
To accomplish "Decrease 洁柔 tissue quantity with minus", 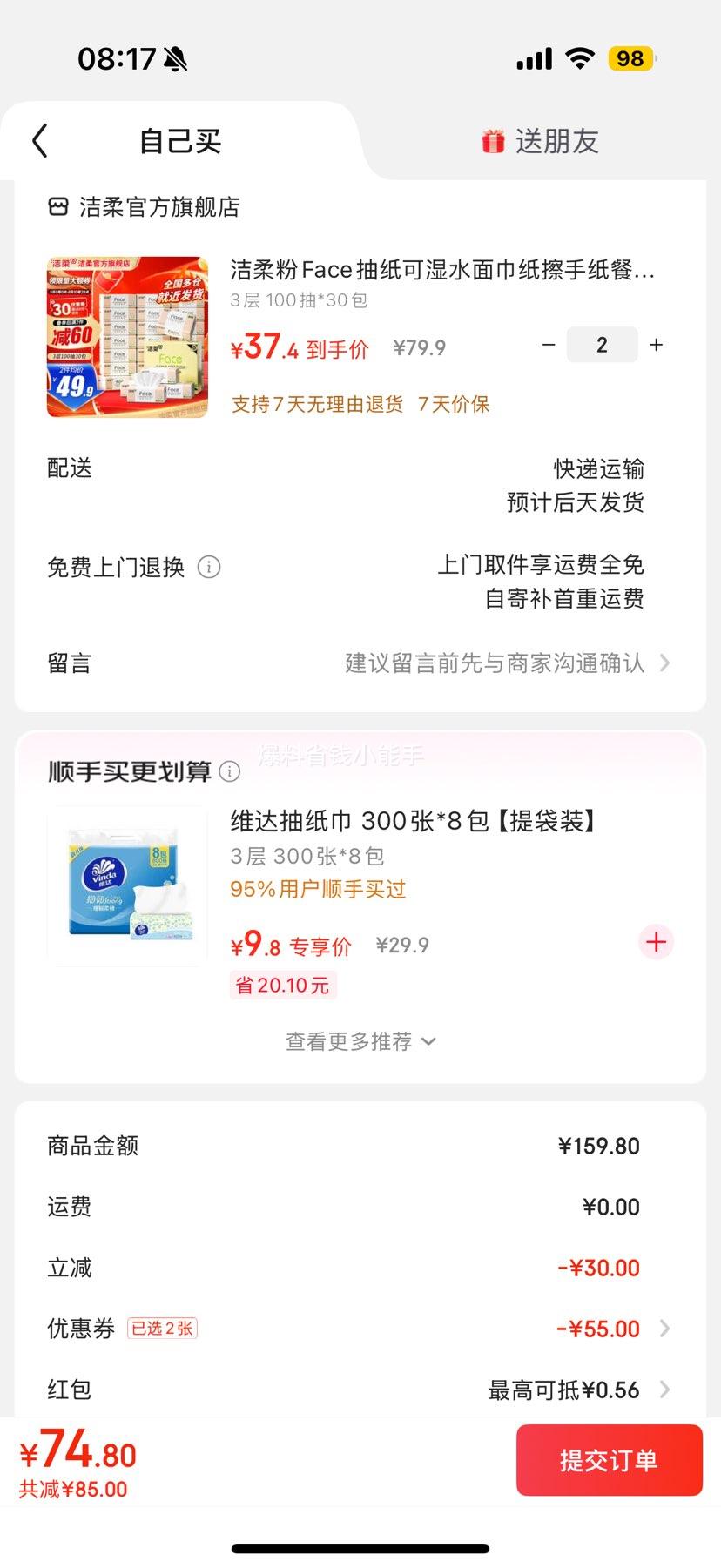I will 549,345.
